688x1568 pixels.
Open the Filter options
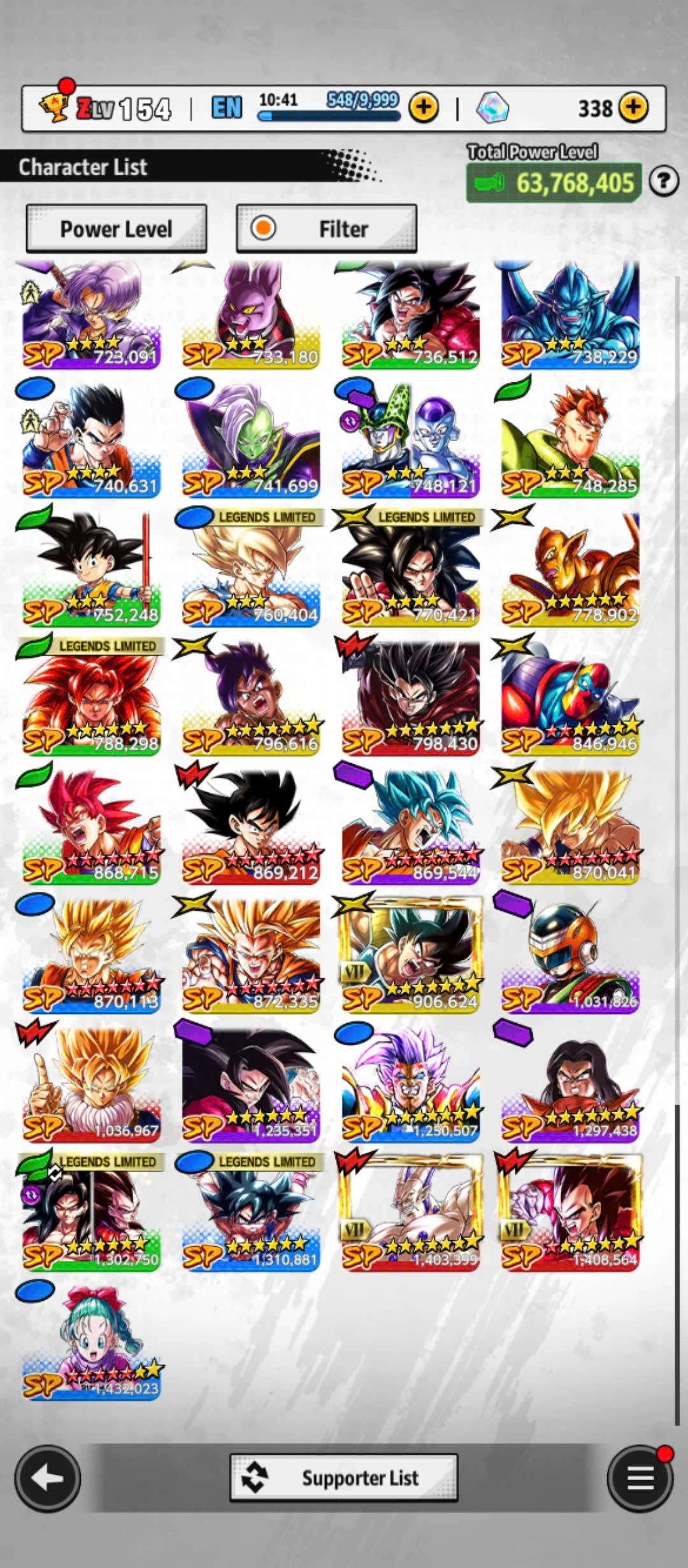coord(326,229)
